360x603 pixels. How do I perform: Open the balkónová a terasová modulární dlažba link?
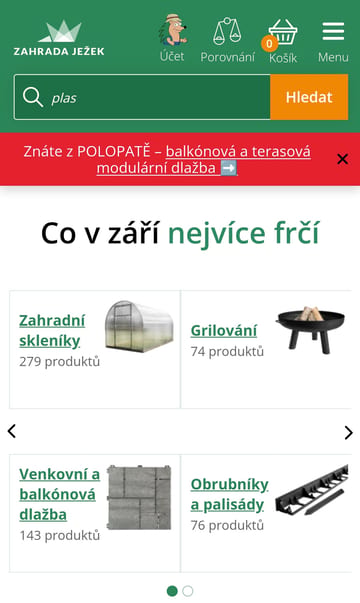click(x=203, y=160)
